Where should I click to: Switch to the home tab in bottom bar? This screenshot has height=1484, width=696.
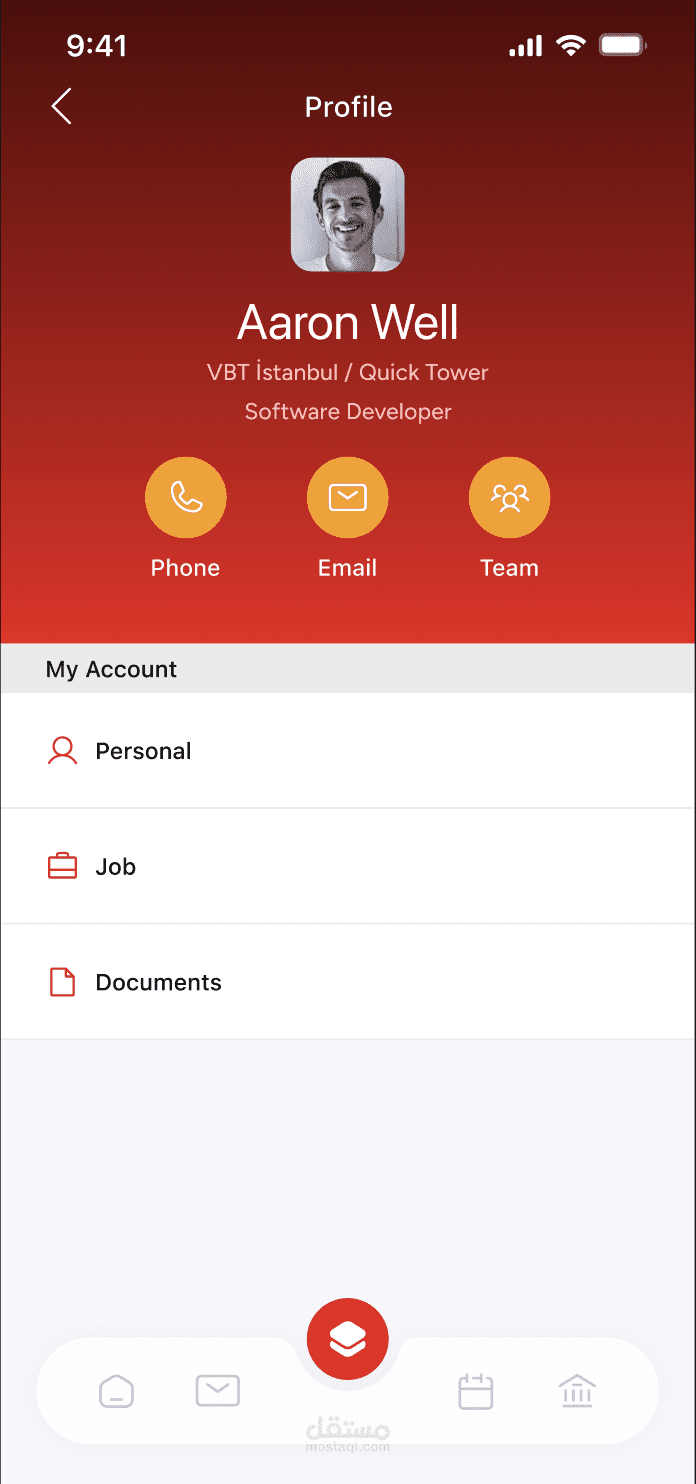point(117,1392)
